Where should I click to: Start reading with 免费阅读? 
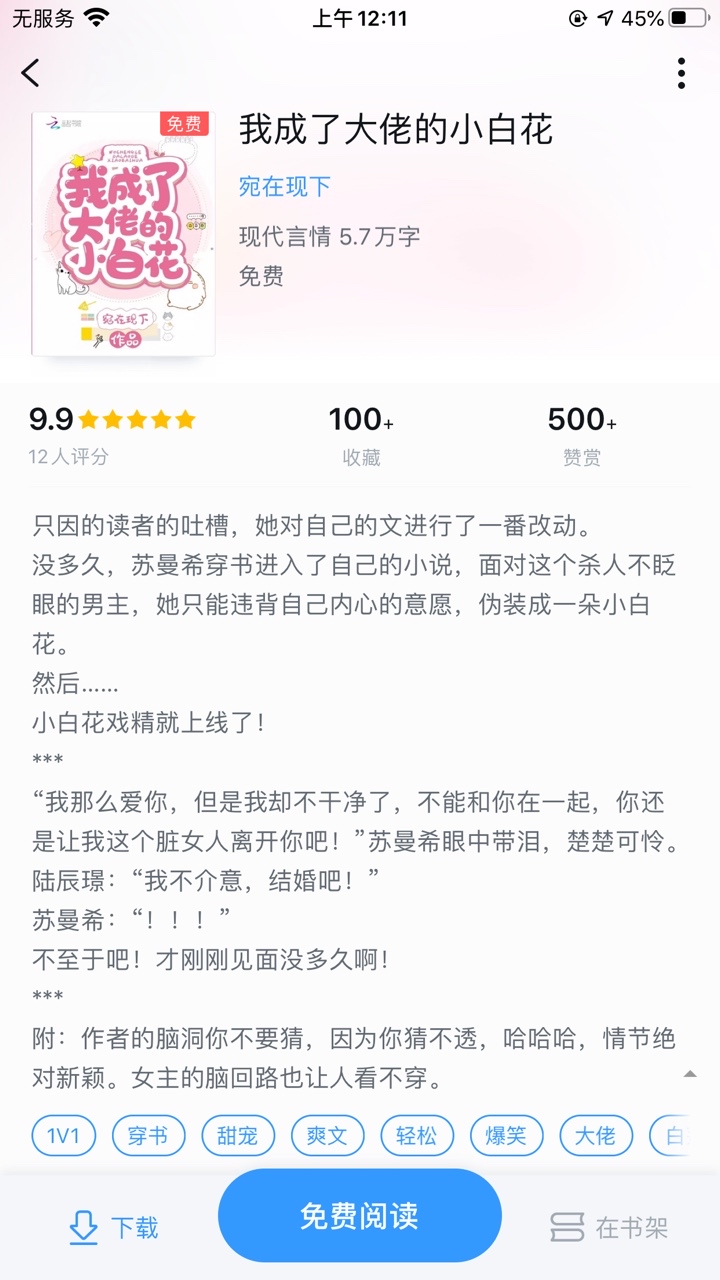tap(360, 1216)
